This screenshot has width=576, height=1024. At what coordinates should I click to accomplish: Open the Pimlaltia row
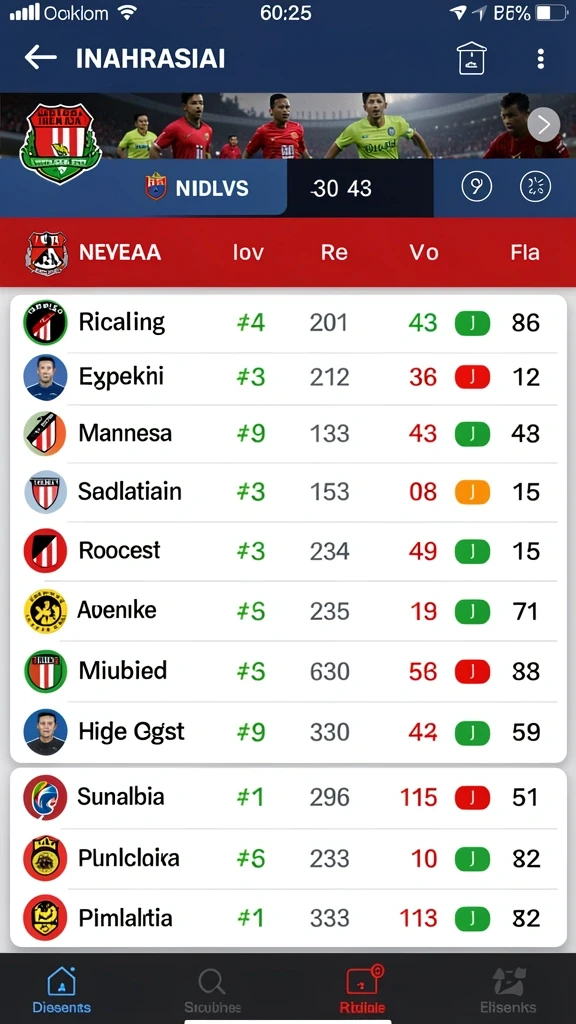tap(288, 918)
